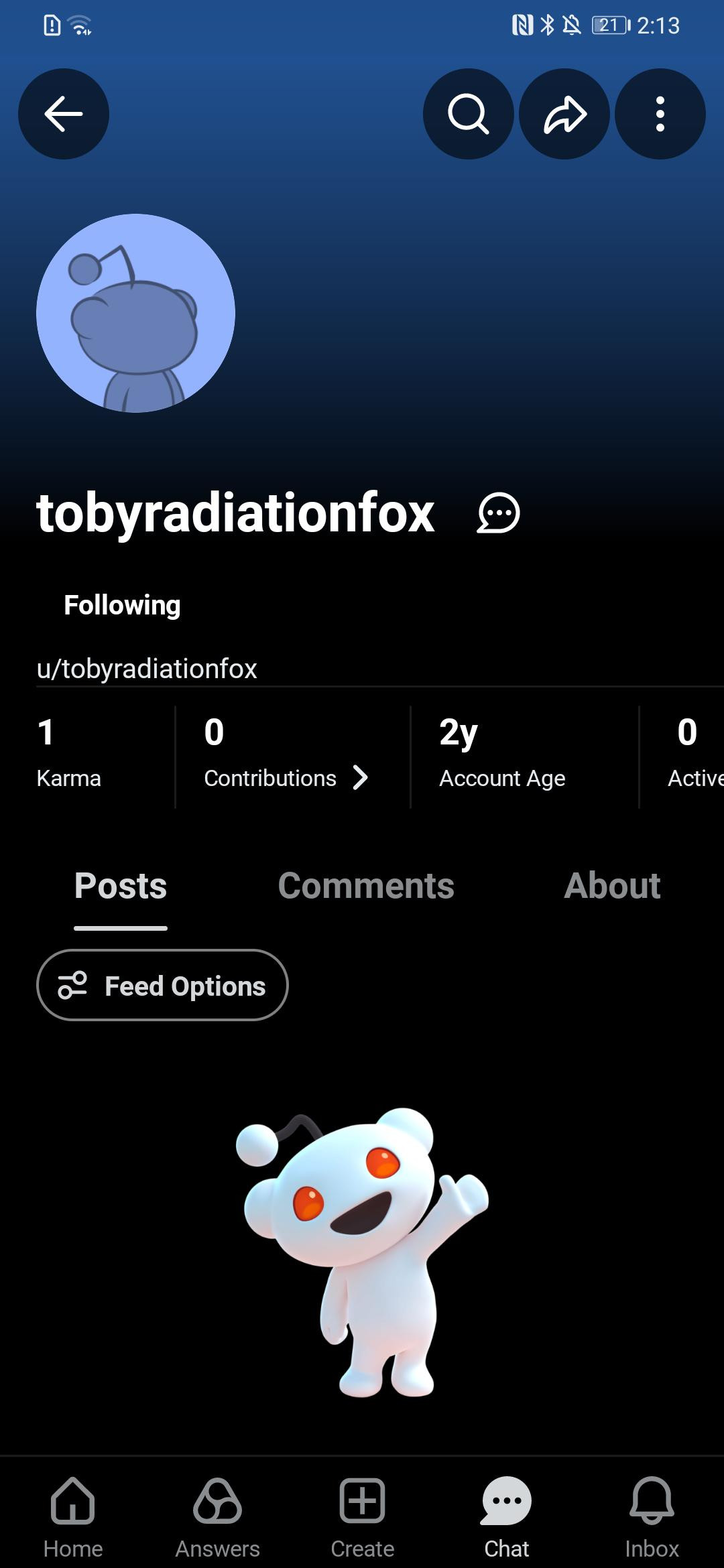Select the Posts tab

click(x=121, y=886)
